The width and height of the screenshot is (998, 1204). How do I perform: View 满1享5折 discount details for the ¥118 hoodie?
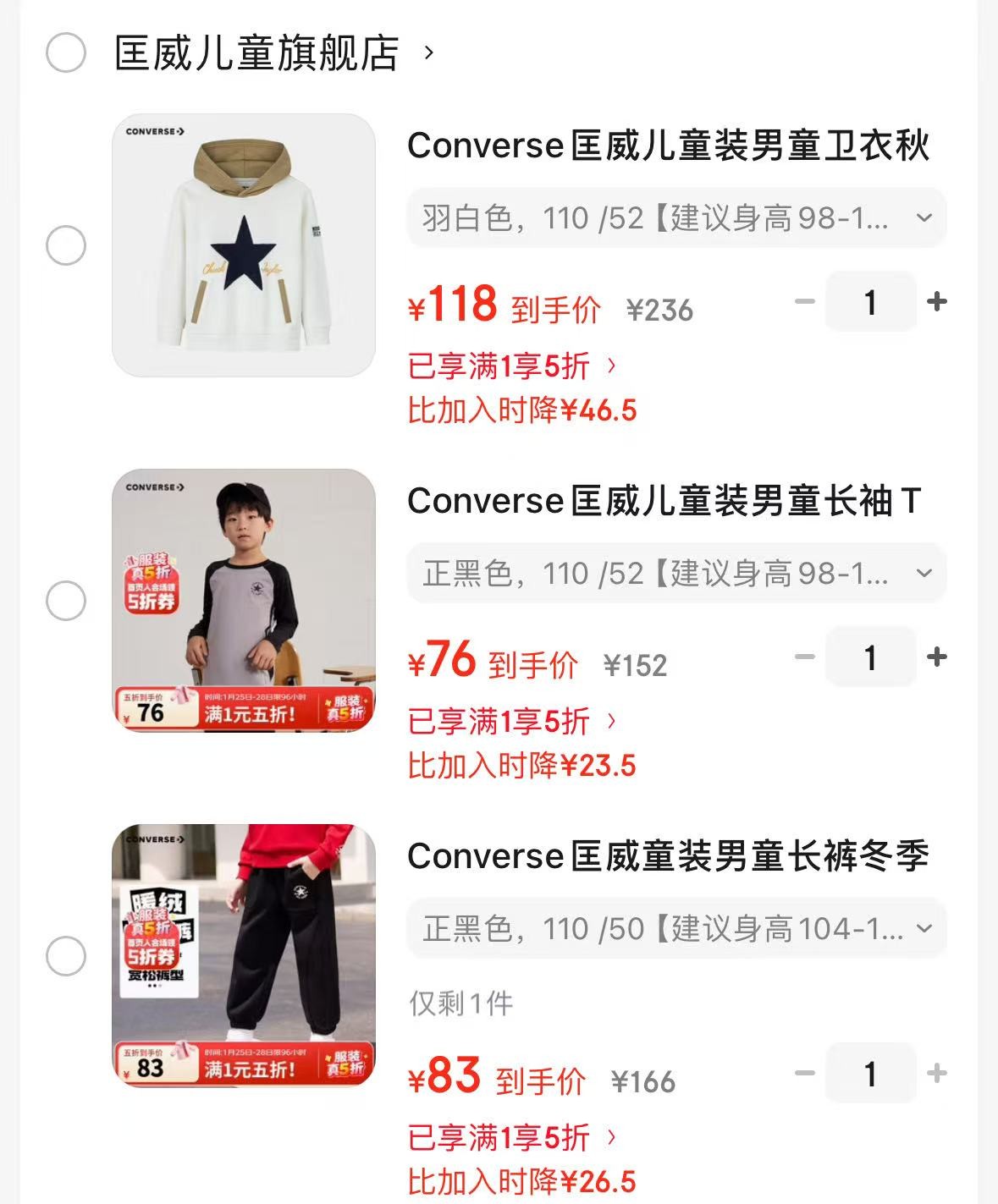[x=512, y=366]
